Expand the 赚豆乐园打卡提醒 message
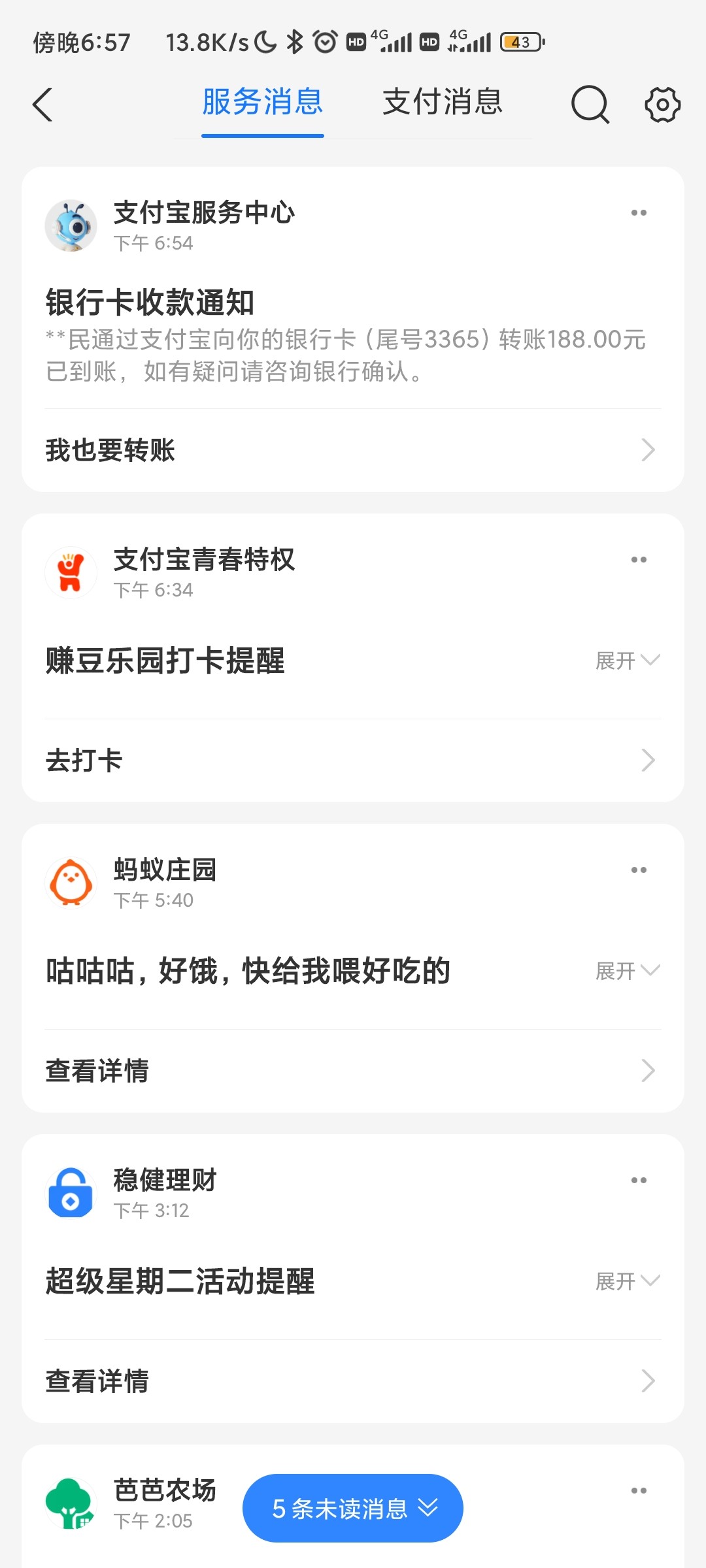The height and width of the screenshot is (1568, 706). [627, 661]
